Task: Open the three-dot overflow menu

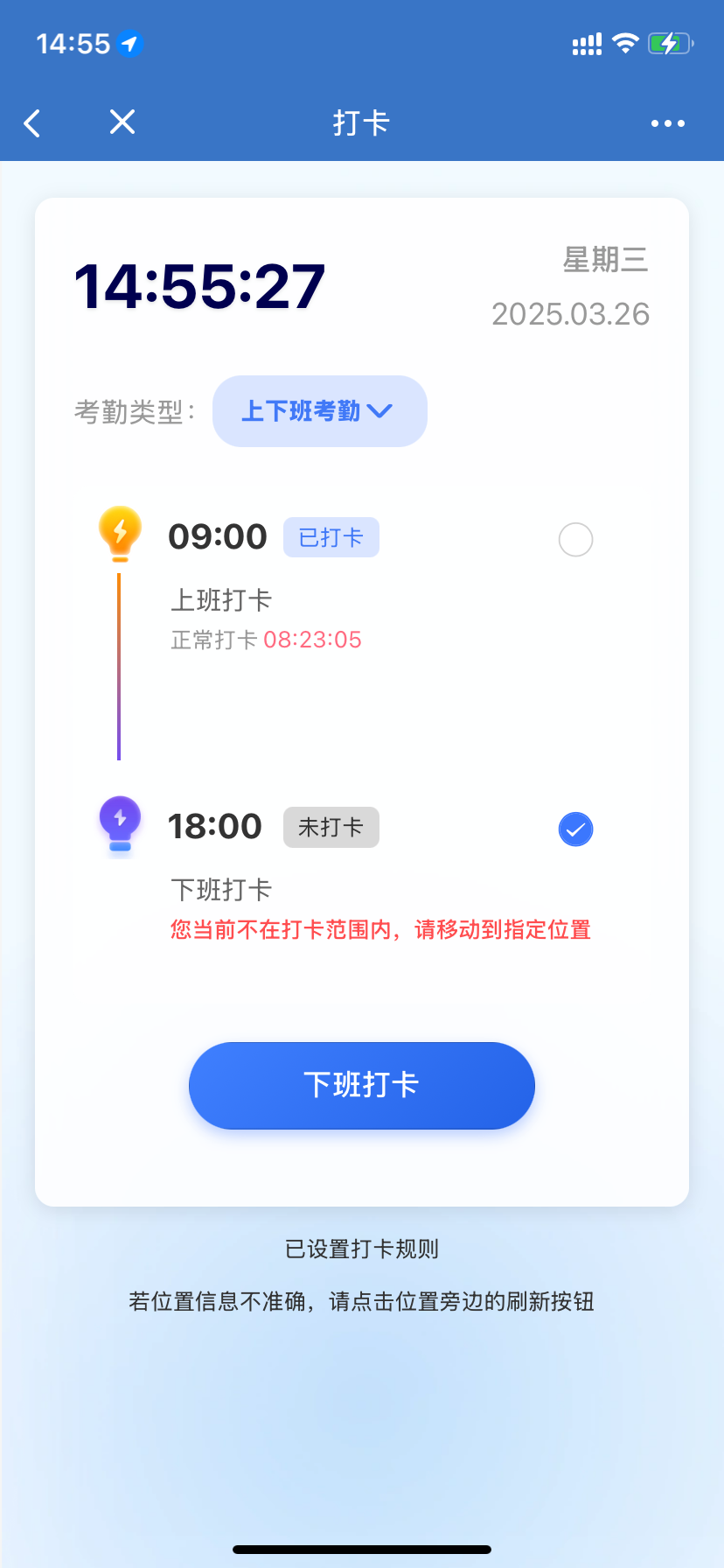Action: point(667,123)
